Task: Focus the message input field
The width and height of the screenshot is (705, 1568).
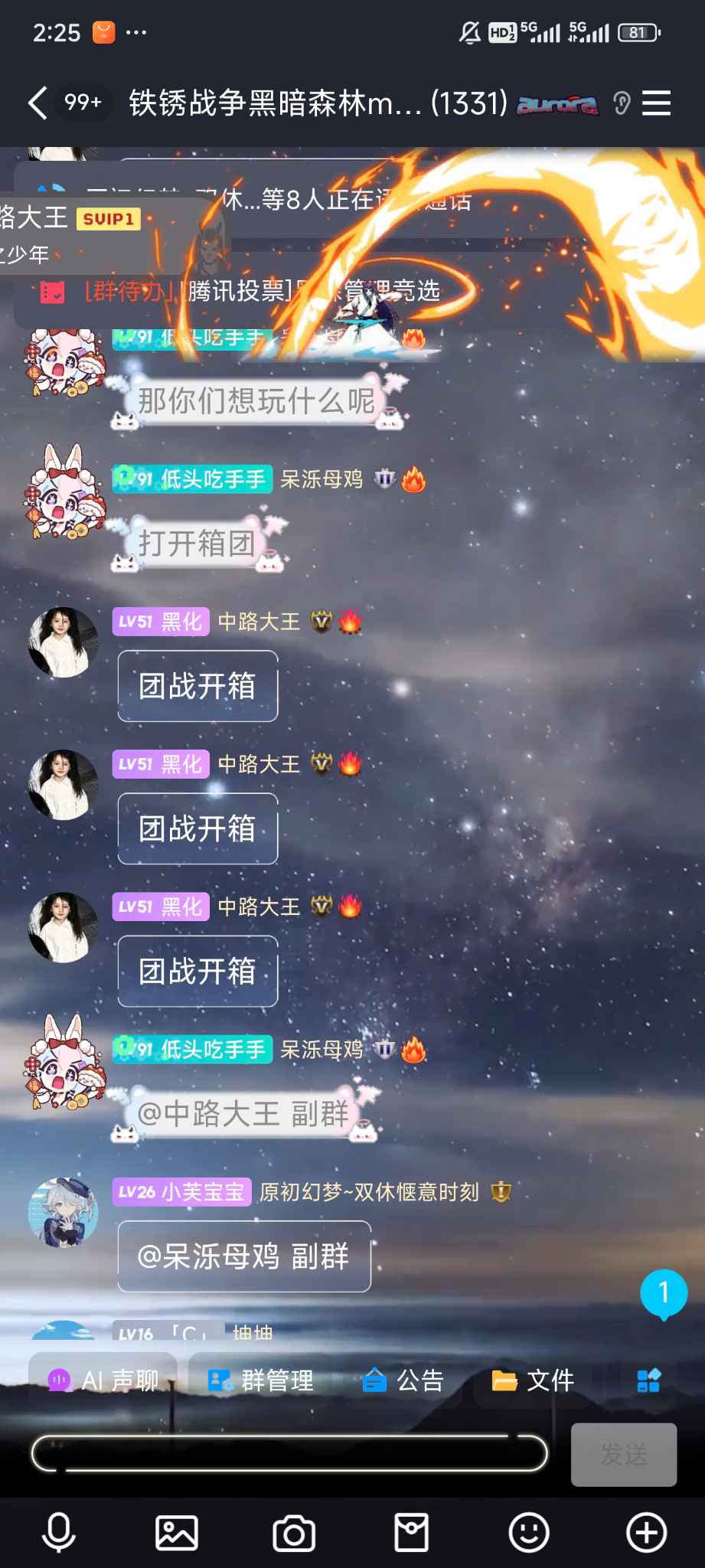Action: click(289, 1453)
